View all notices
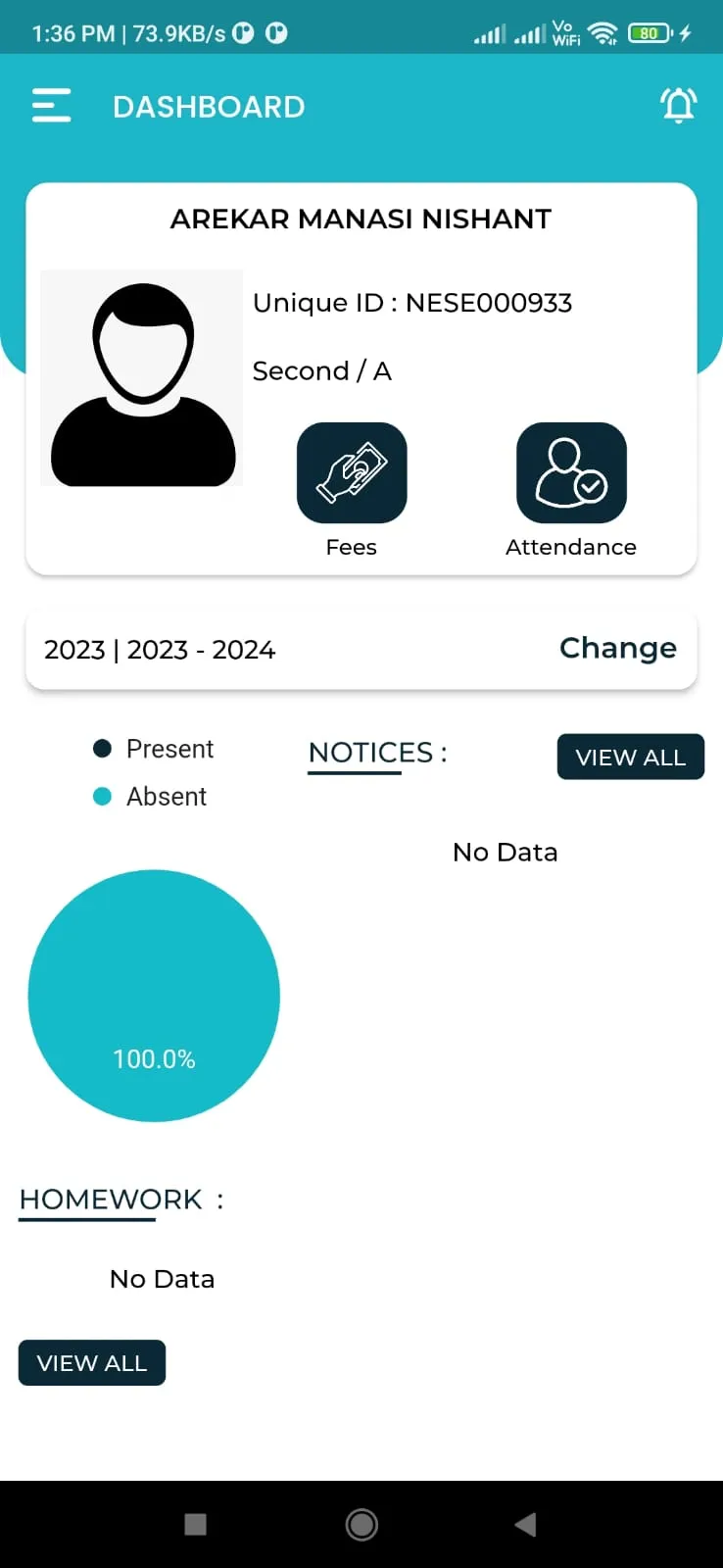723x1568 pixels. point(631,757)
